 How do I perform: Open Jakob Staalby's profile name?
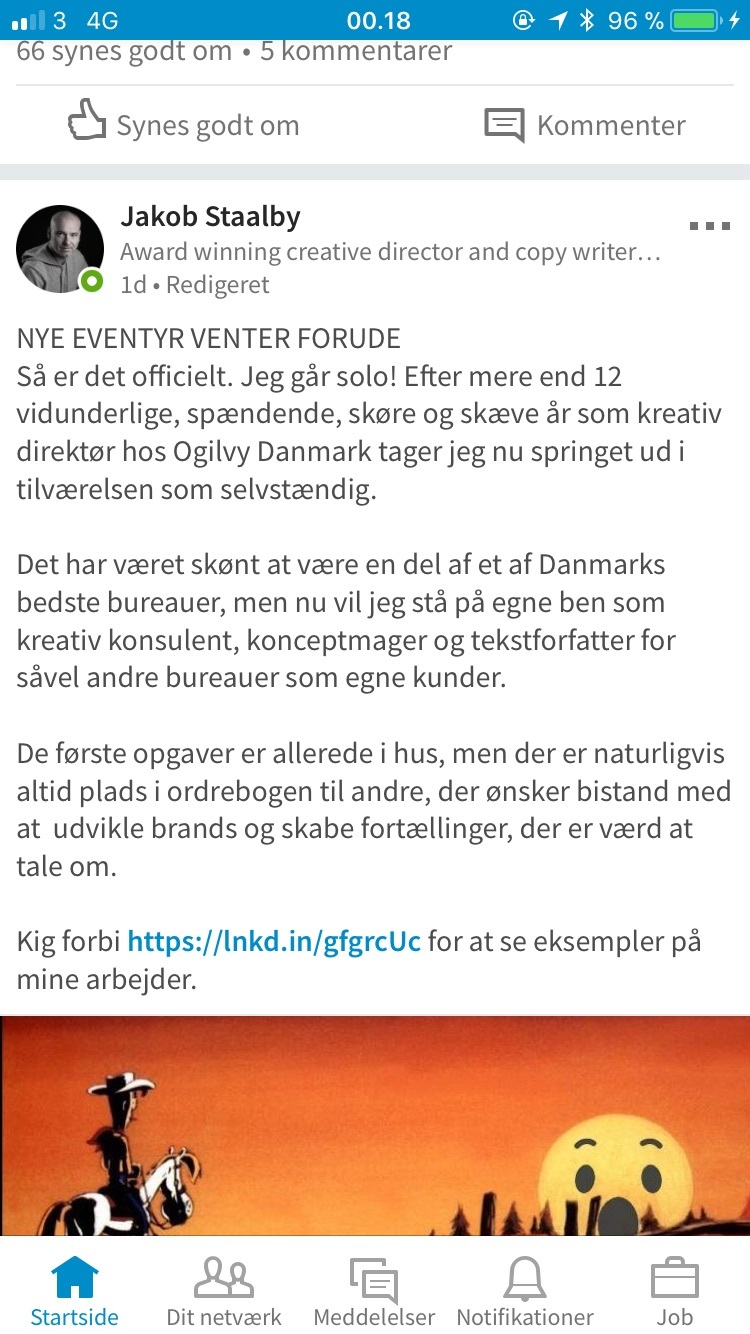coord(210,216)
